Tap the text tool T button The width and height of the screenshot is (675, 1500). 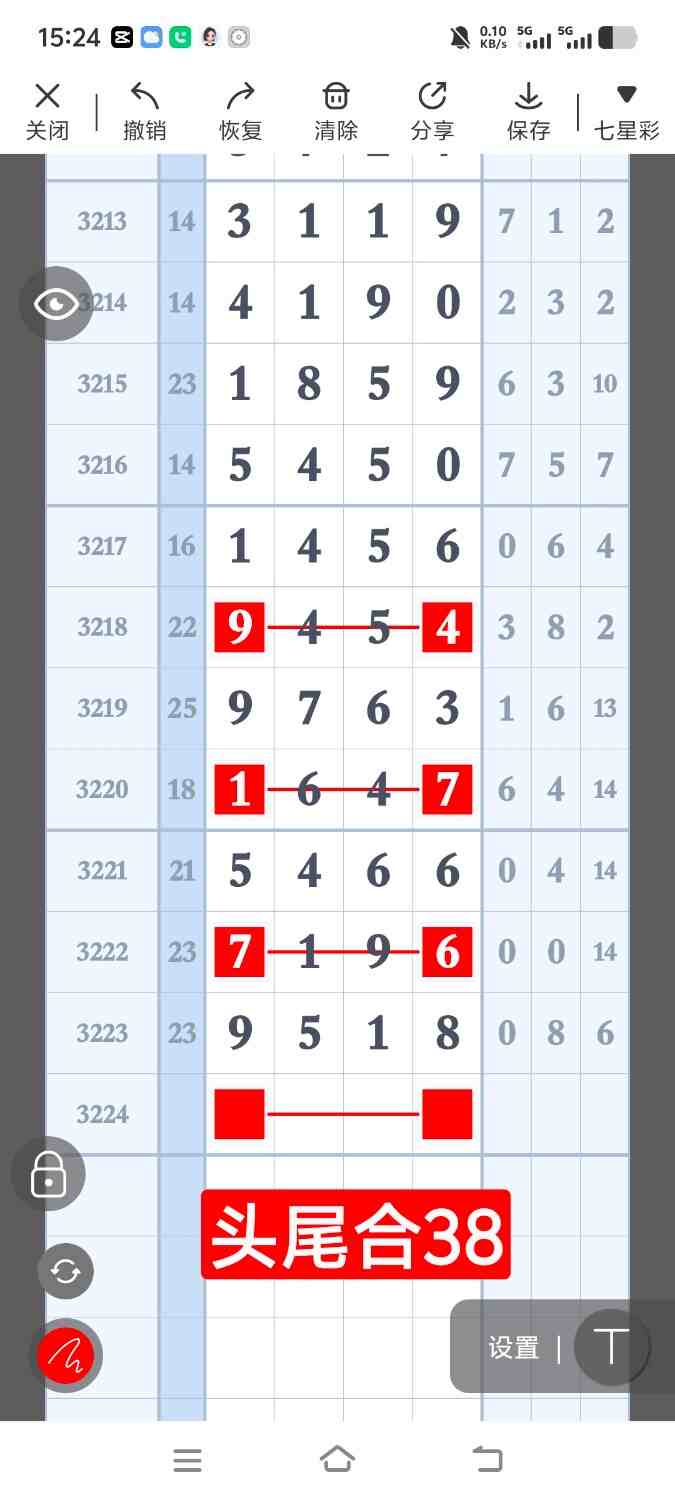point(609,1347)
